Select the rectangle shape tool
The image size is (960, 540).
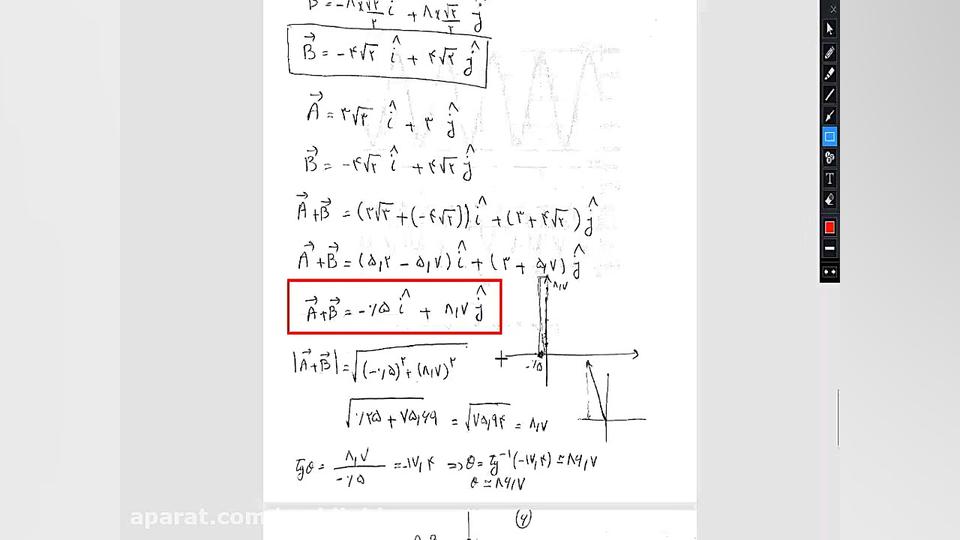829,137
